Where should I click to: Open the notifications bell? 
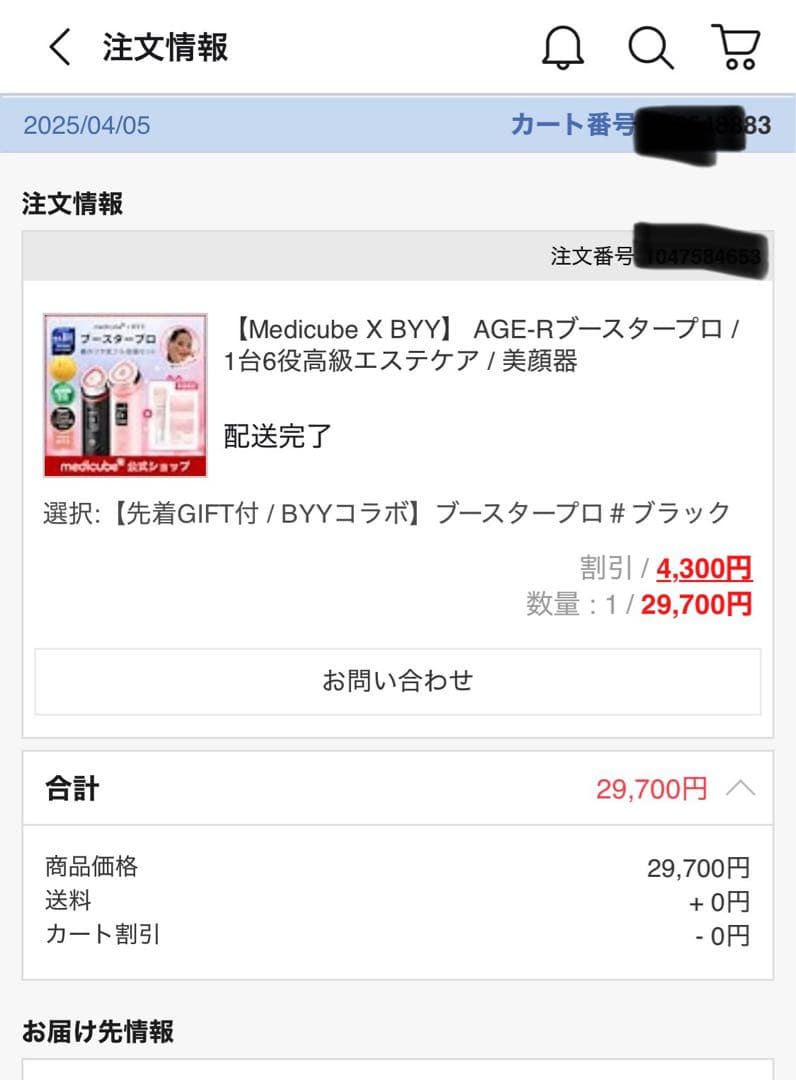pyautogui.click(x=563, y=47)
